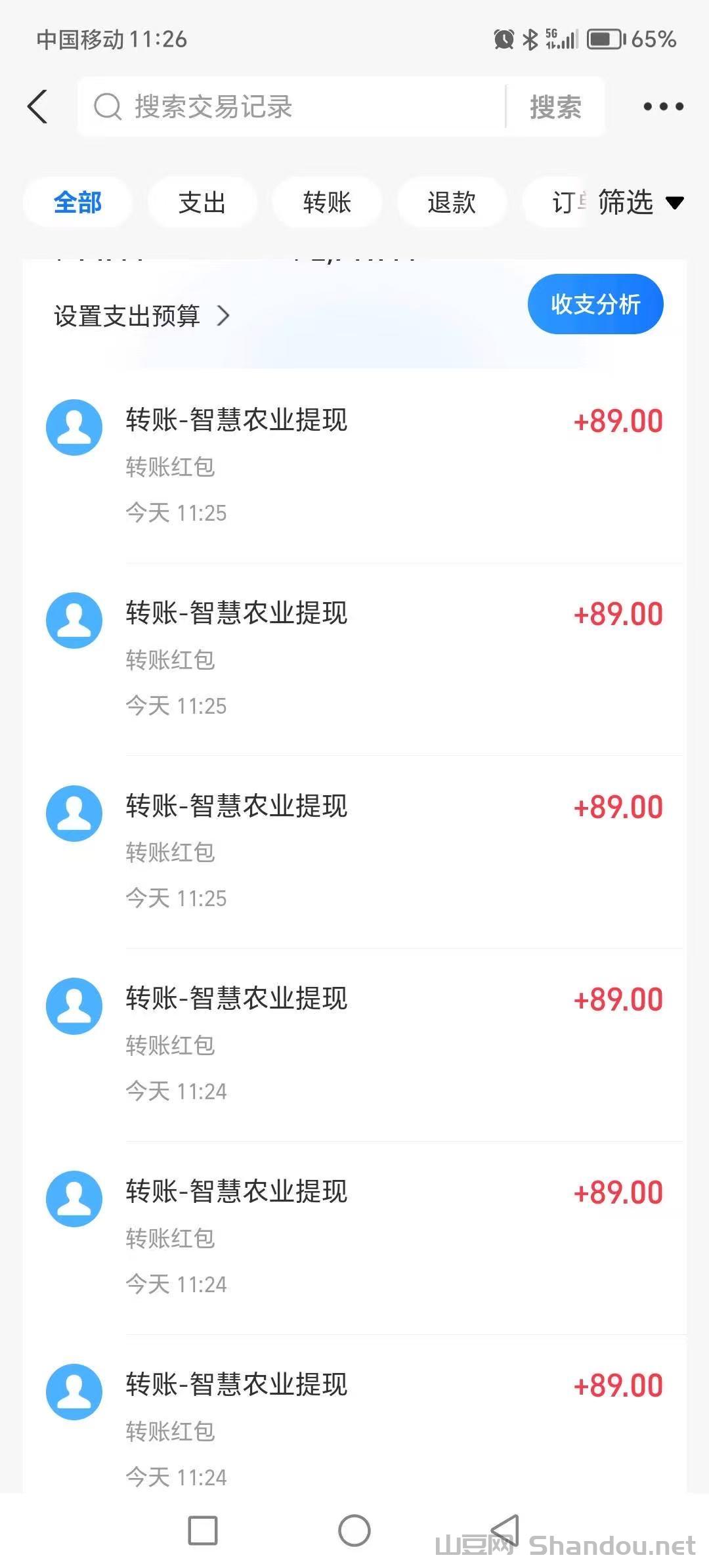The image size is (709, 1568).
Task: Tap the system home circle button
Action: click(354, 1531)
